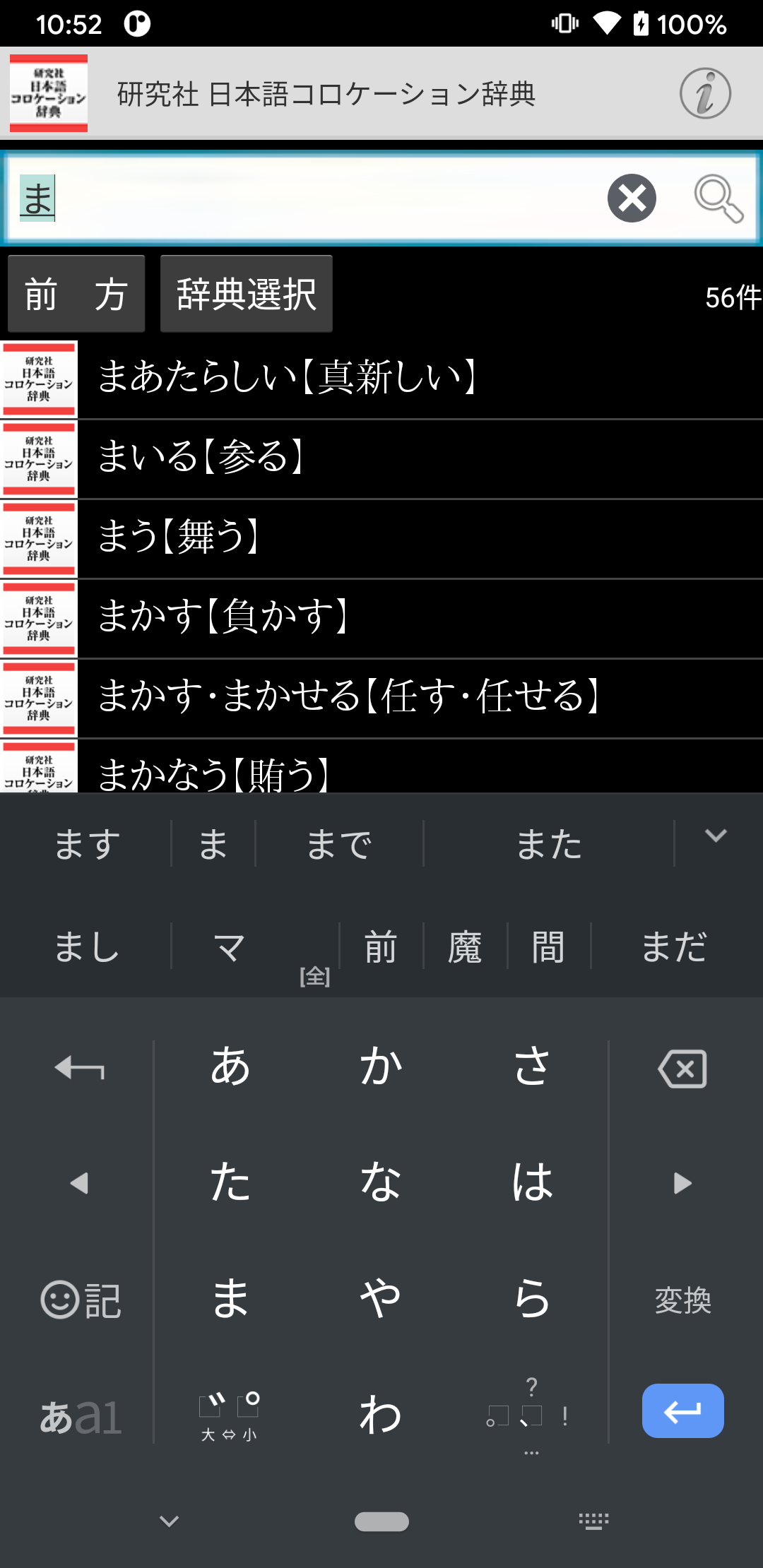This screenshot has height=1568, width=763.
Task: Open the emoji and symbols keyboard key
Action: (81, 1300)
